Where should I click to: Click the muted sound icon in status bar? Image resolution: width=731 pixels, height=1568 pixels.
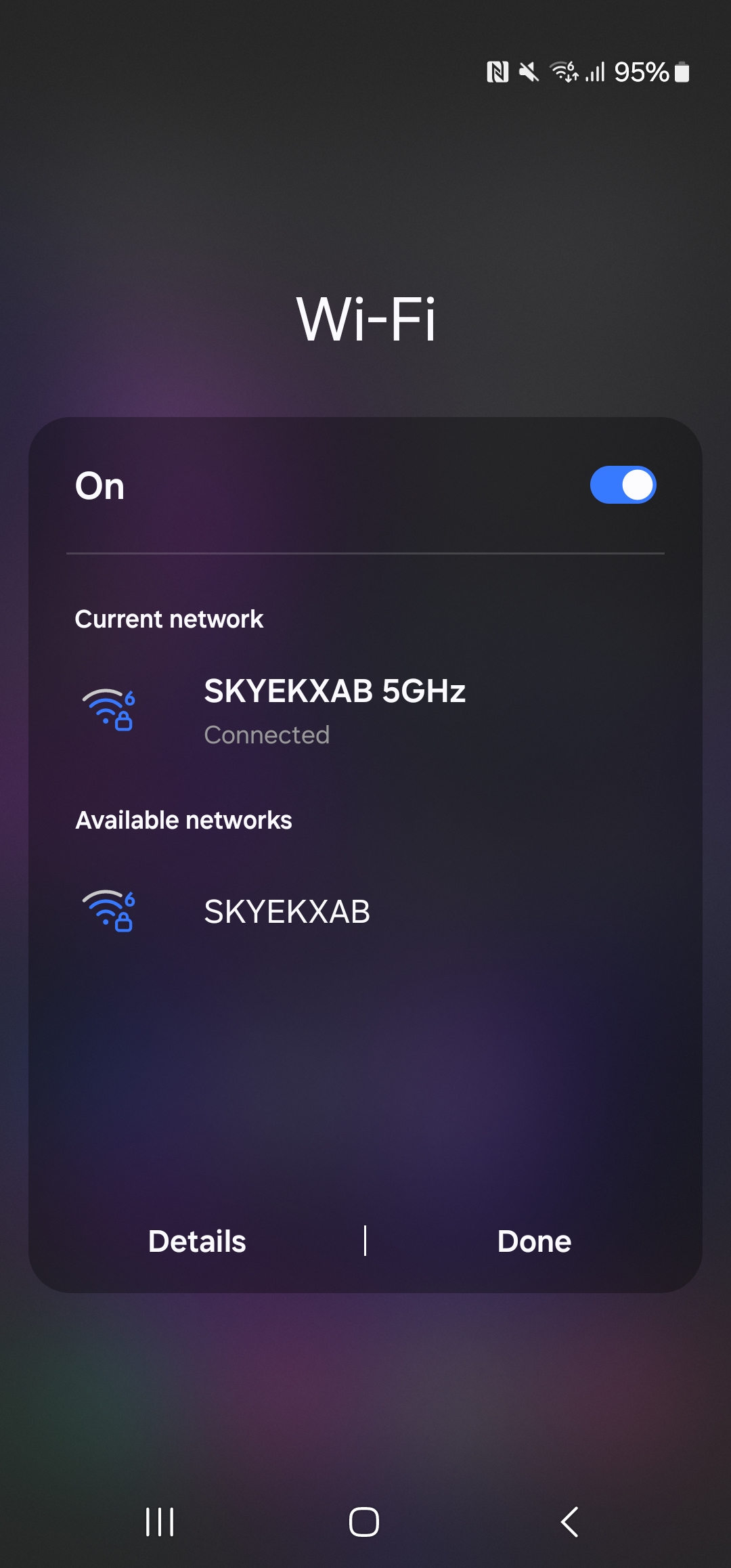point(529,72)
